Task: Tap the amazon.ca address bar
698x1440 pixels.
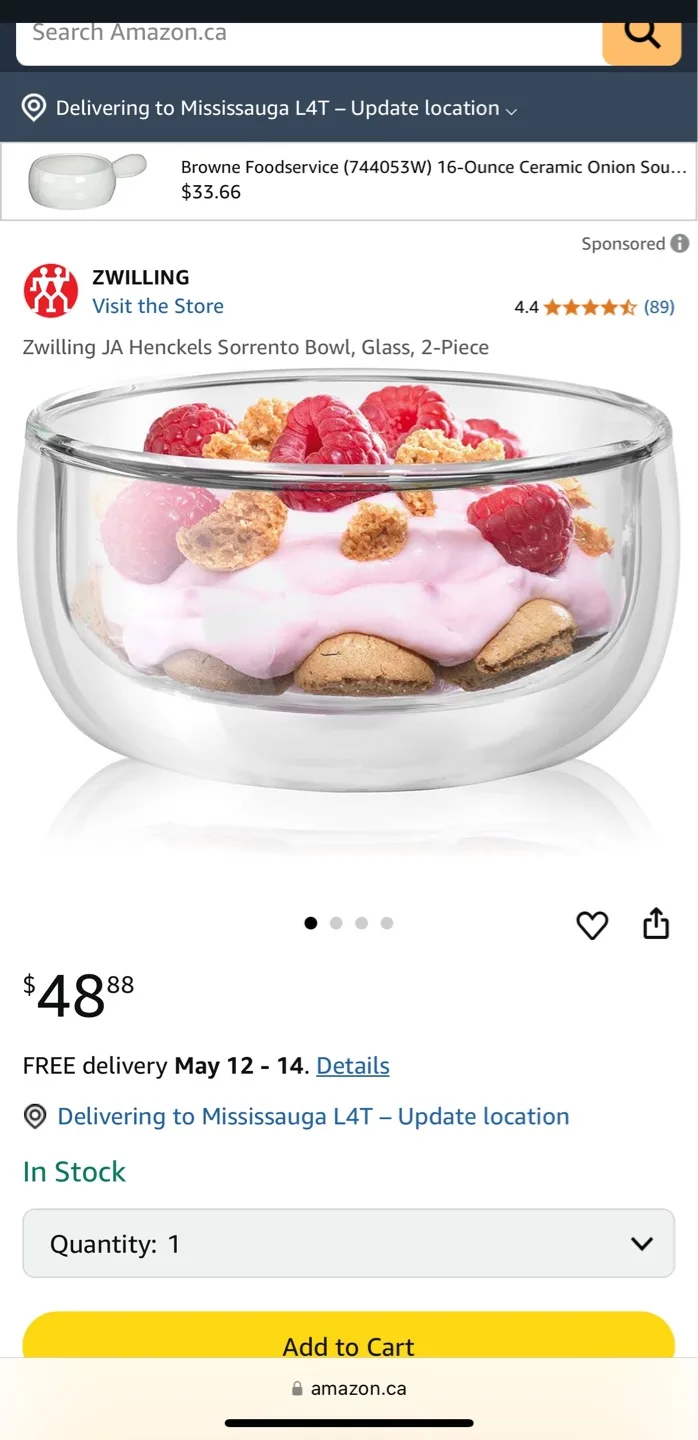Action: [x=348, y=1388]
